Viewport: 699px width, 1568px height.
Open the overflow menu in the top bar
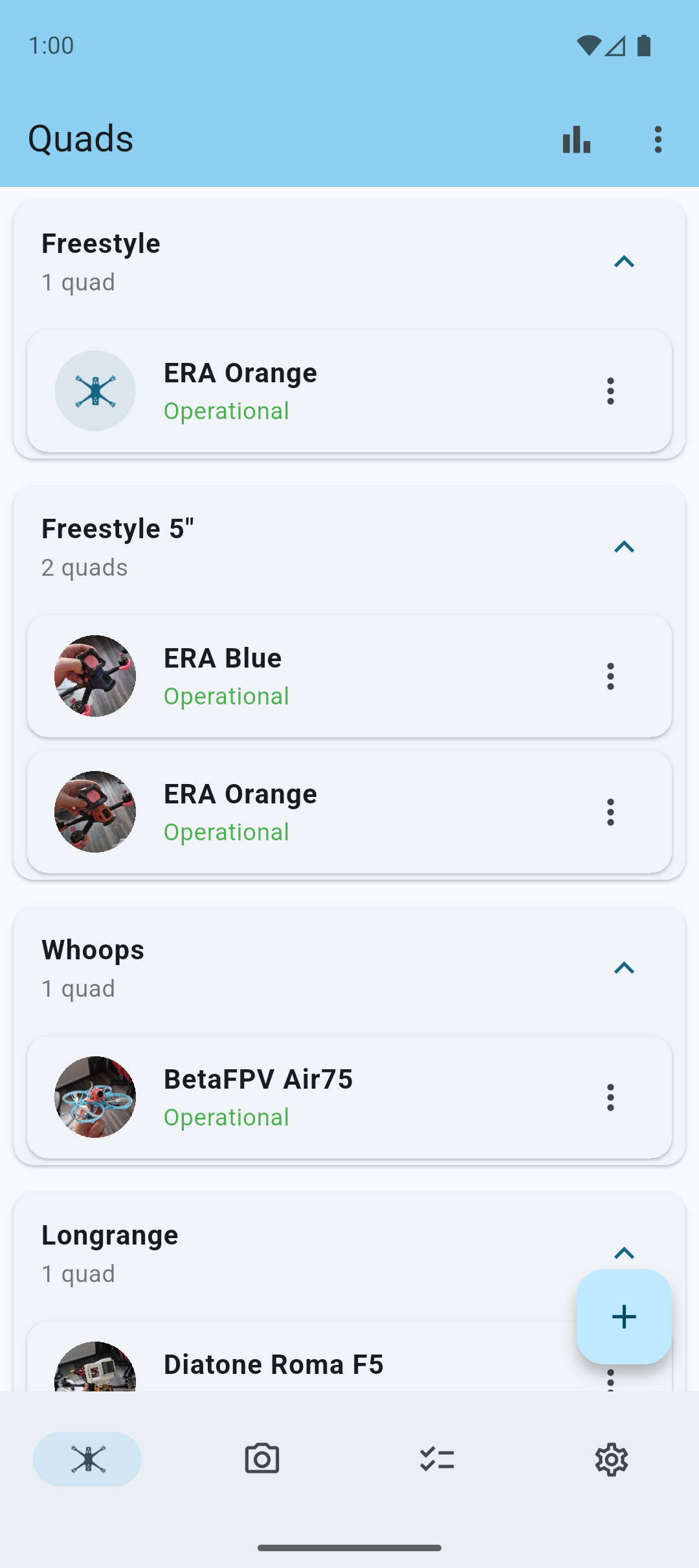(x=658, y=138)
